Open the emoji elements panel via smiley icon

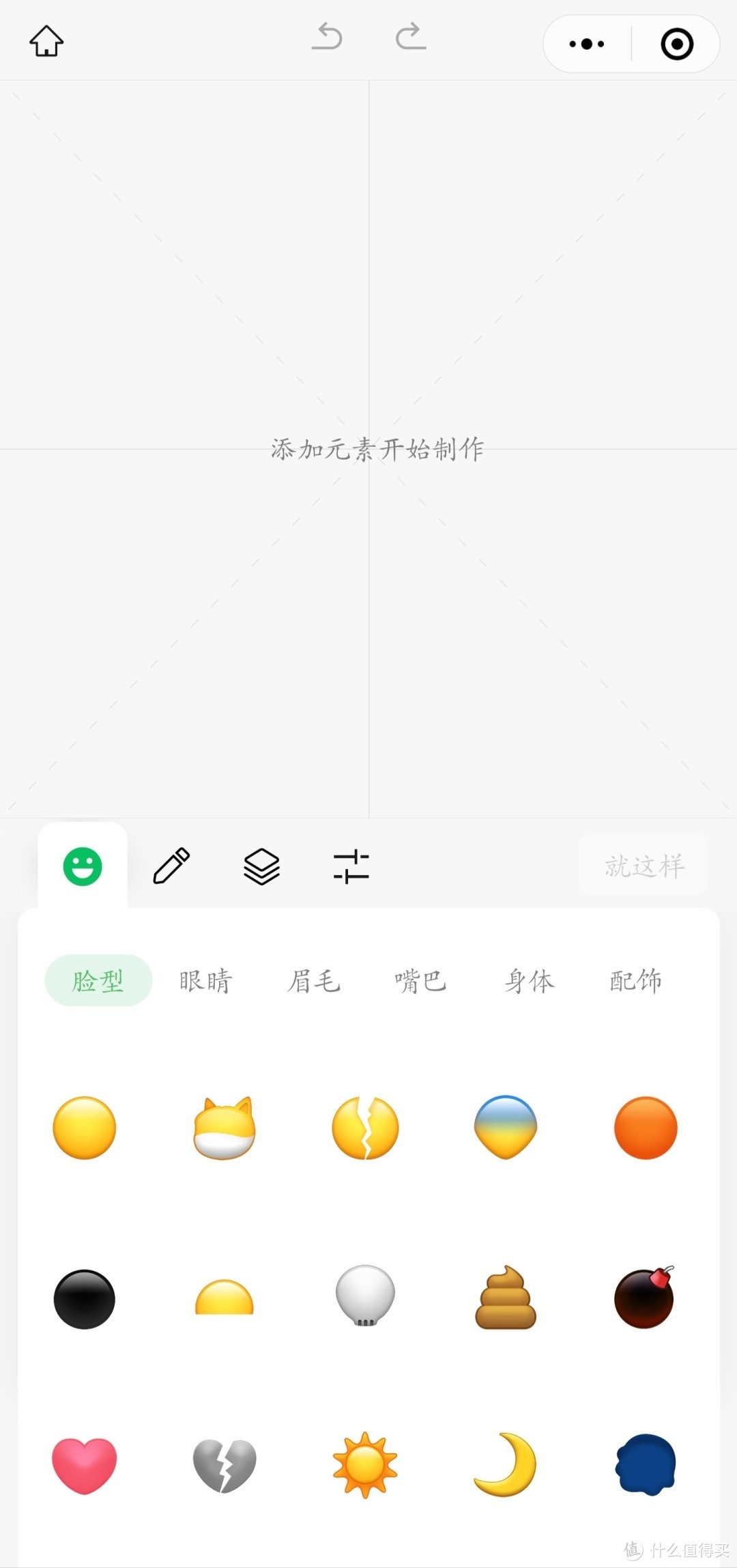[x=83, y=866]
